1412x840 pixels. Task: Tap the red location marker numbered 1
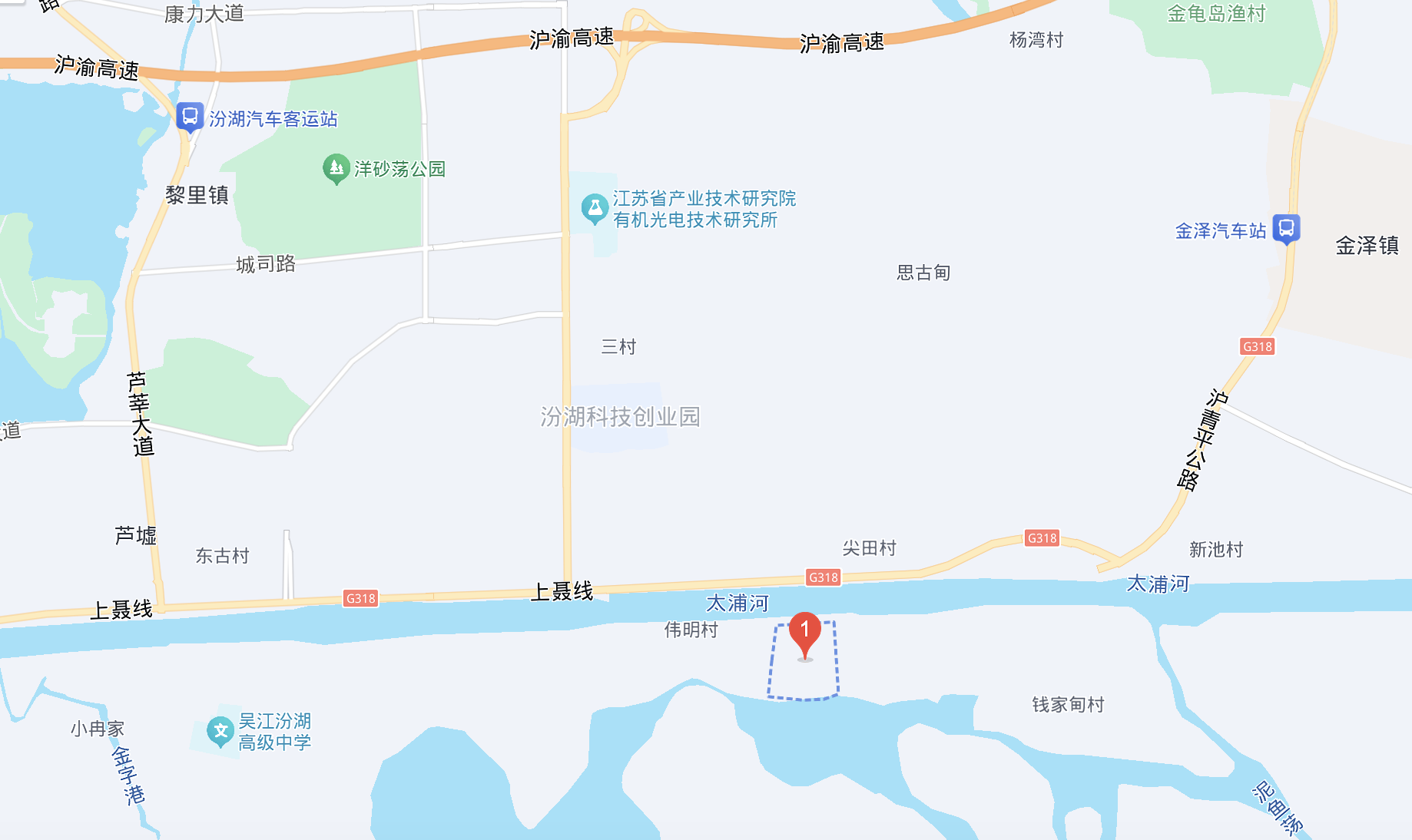(804, 632)
